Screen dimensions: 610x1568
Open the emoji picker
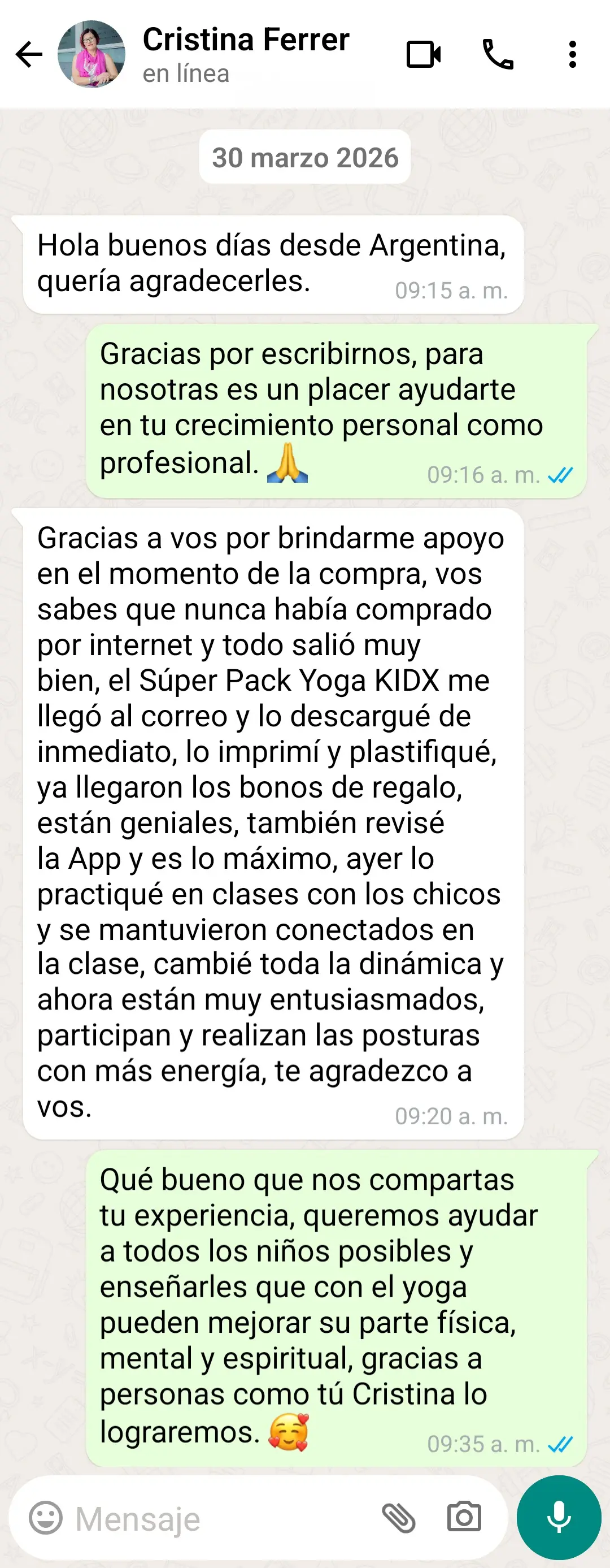(46, 1518)
